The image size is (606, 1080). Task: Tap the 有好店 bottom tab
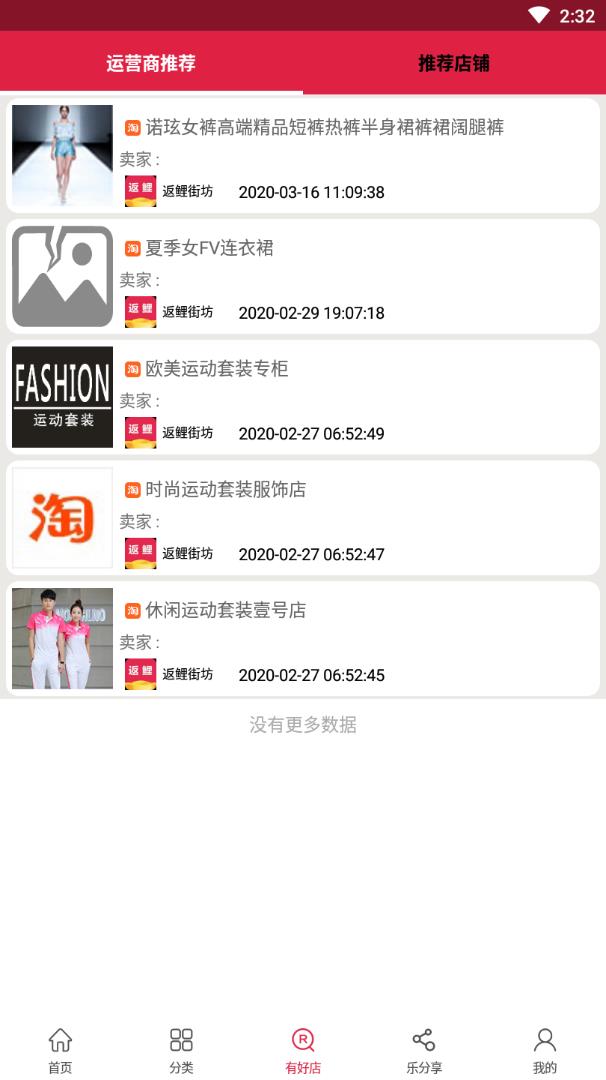click(x=303, y=1050)
